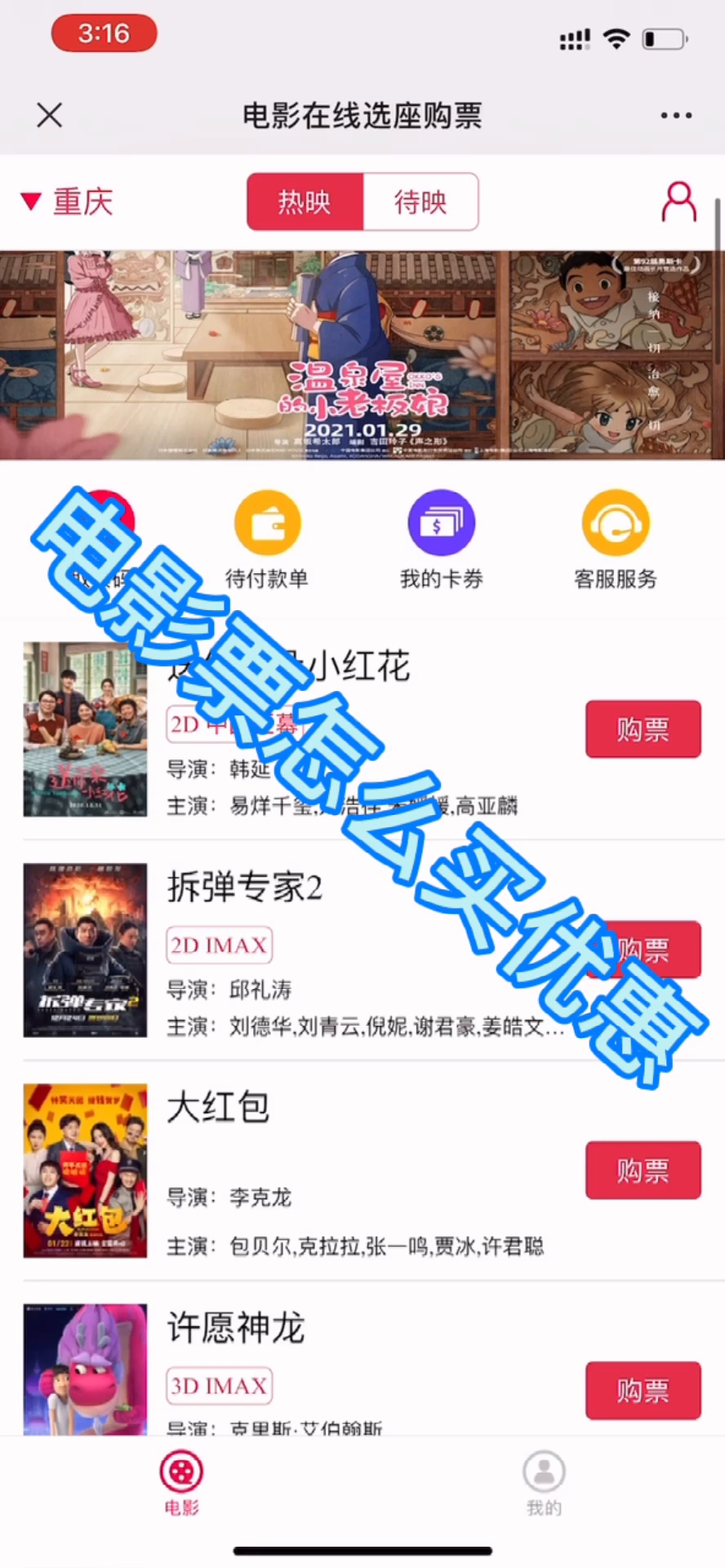Click 购票 button for 大红包
This screenshot has width=725, height=1568.
click(643, 1170)
